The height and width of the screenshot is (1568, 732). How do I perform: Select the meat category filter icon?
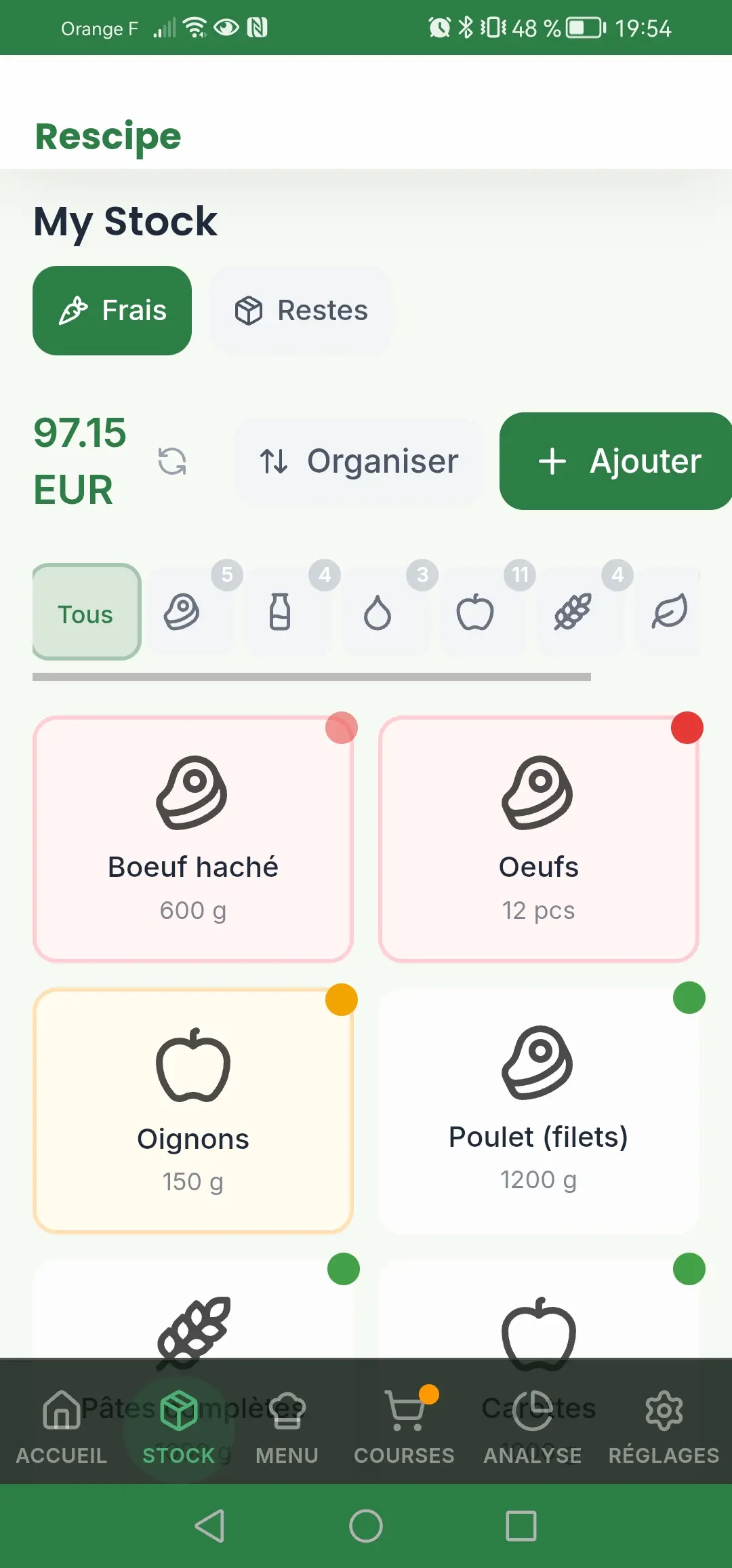(x=182, y=611)
